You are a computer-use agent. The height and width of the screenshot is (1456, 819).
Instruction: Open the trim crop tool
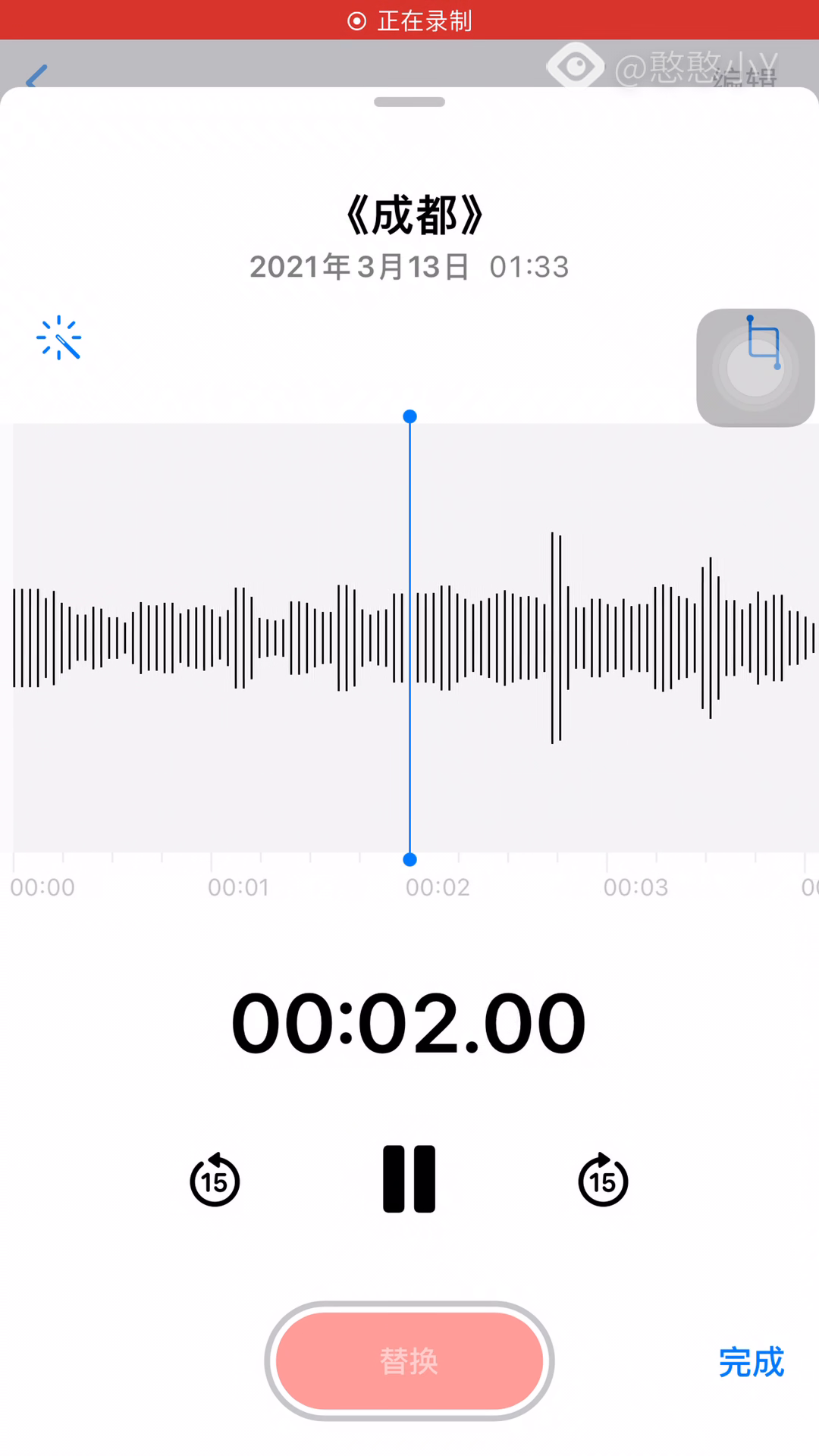click(x=762, y=344)
